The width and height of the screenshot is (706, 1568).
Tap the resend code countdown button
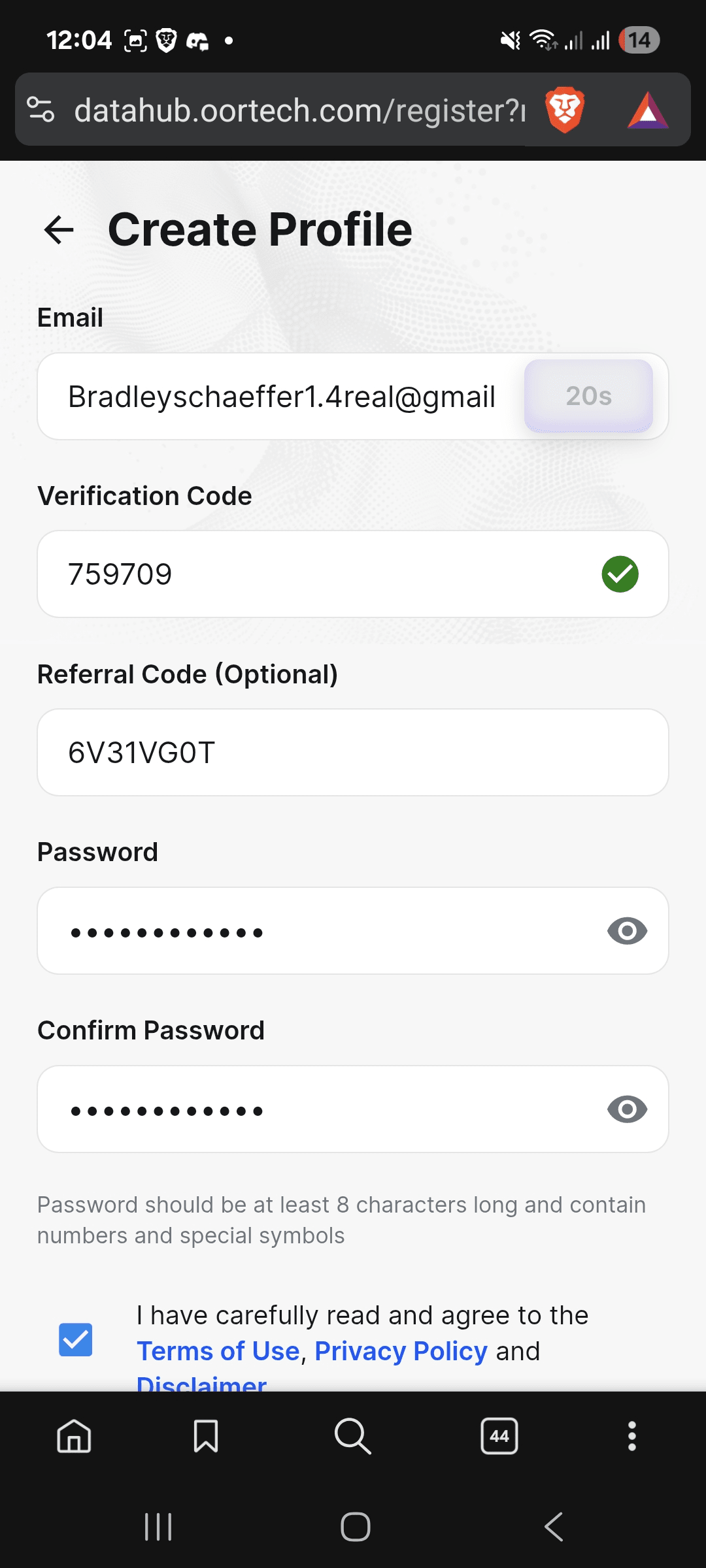(588, 396)
